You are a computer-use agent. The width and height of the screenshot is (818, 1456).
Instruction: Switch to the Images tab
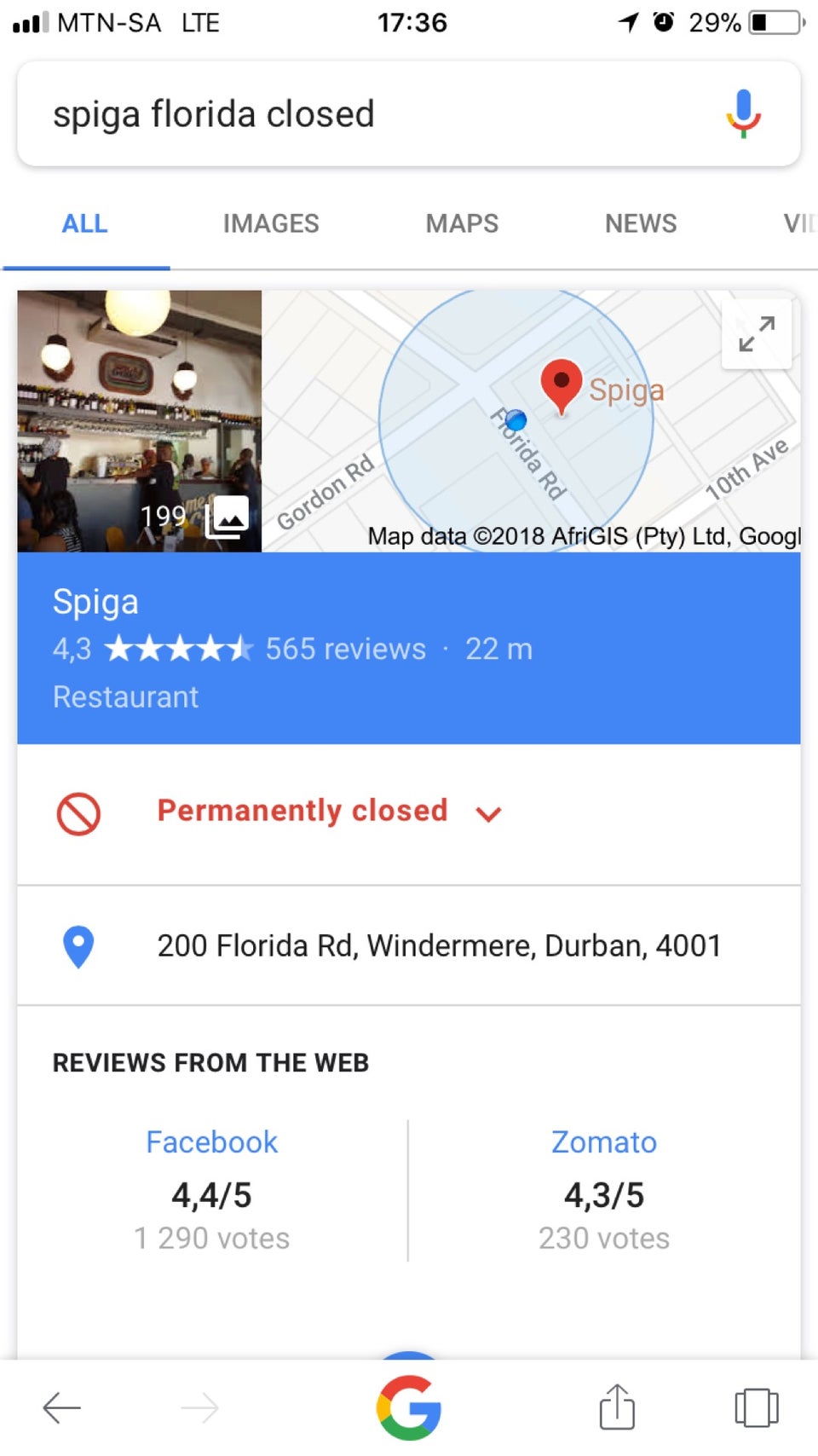(x=270, y=223)
